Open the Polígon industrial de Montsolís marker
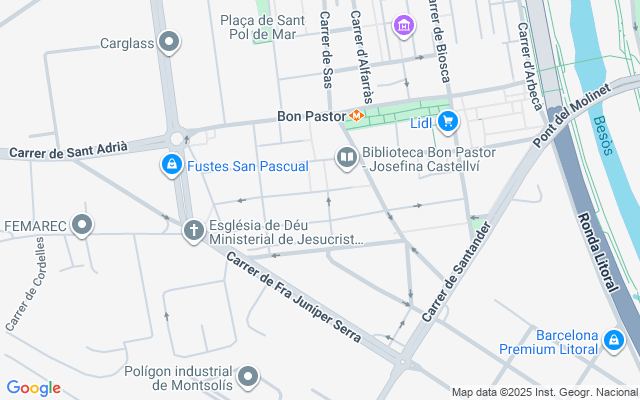This screenshot has width=640, height=400. tap(248, 378)
